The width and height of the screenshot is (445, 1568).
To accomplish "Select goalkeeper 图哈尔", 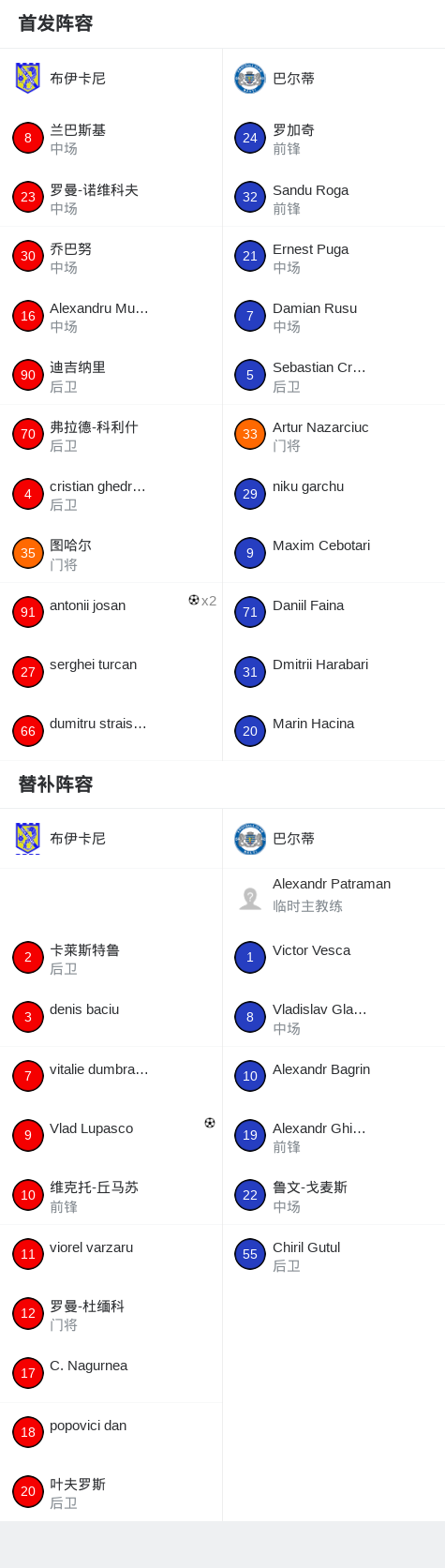I will [x=111, y=553].
